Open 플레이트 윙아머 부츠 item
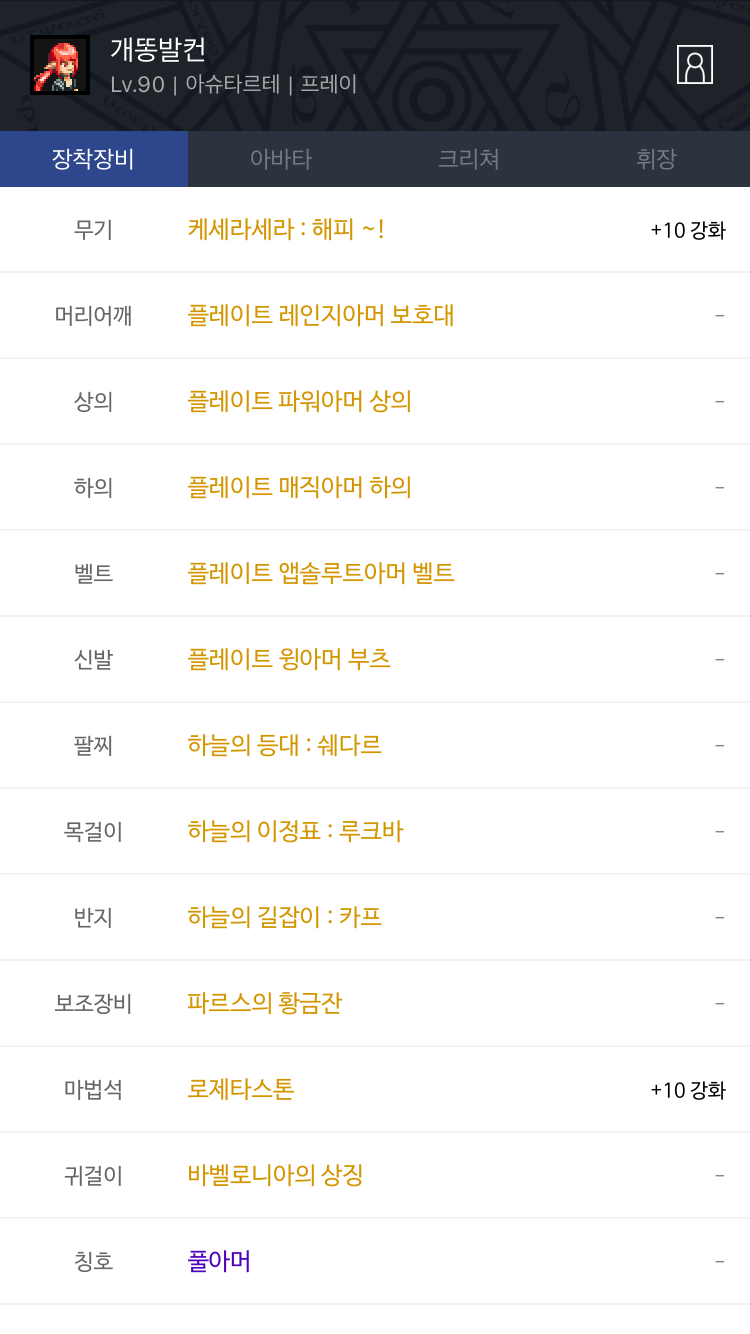Screen dimensions: 750x1334 (289, 660)
